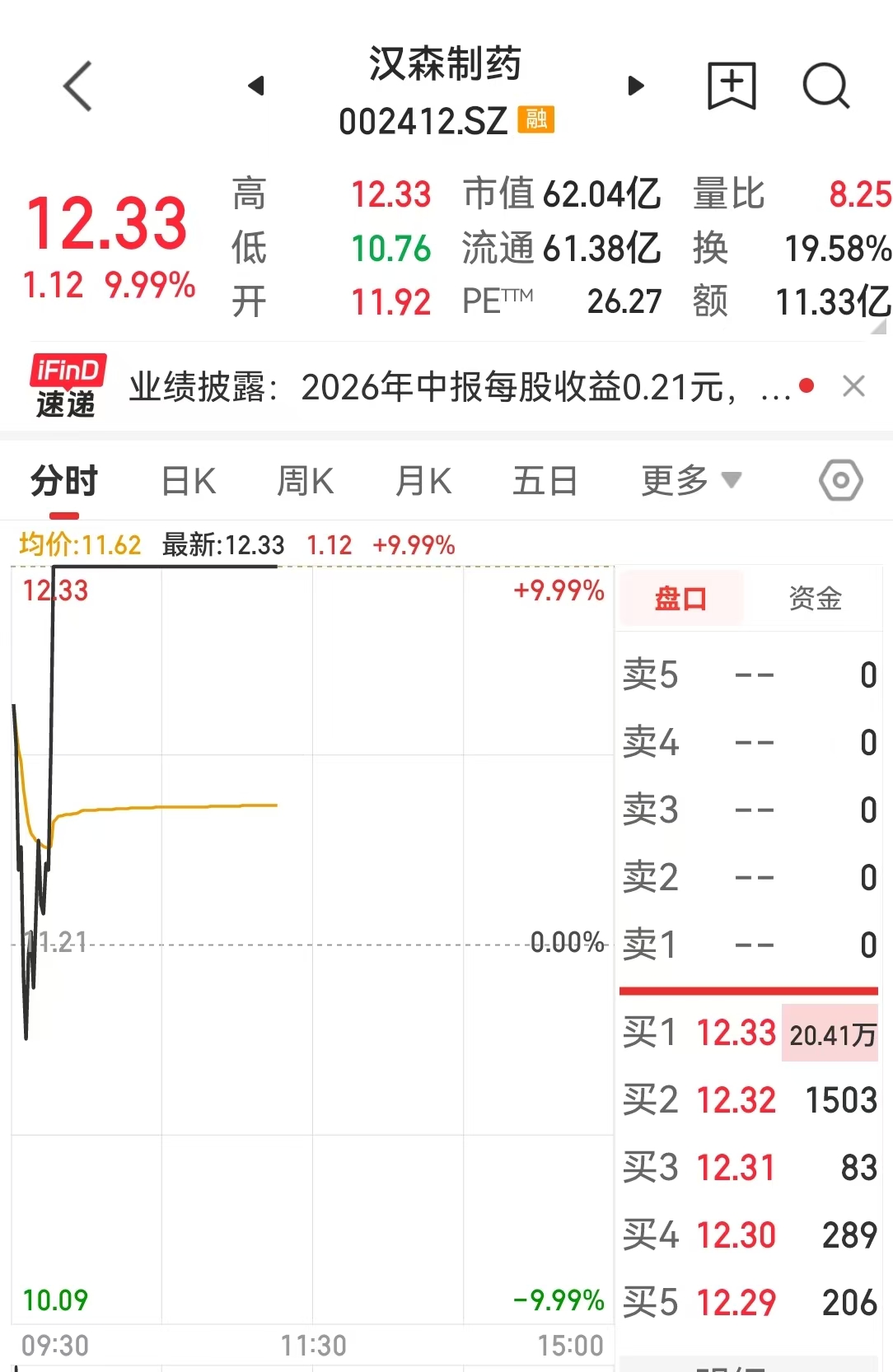Switch to the next stock

(x=635, y=86)
